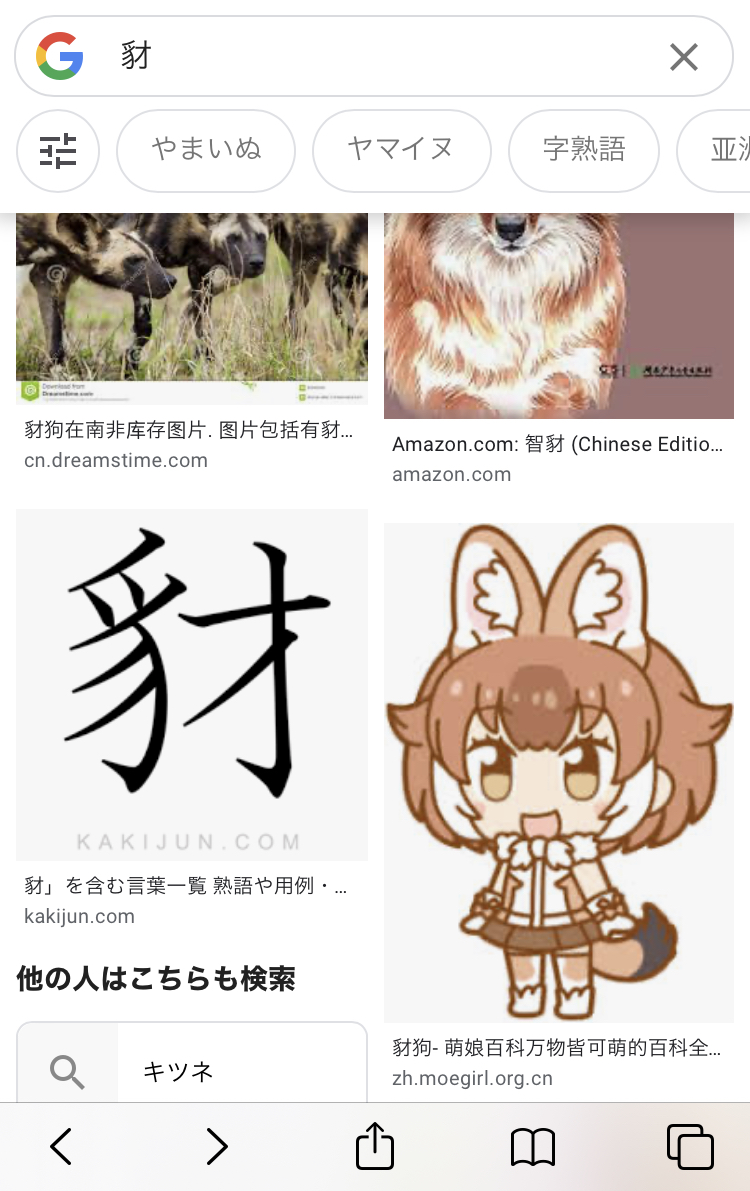The width and height of the screenshot is (750, 1191).
Task: Tap the search field containing 豺
Action: (380, 57)
